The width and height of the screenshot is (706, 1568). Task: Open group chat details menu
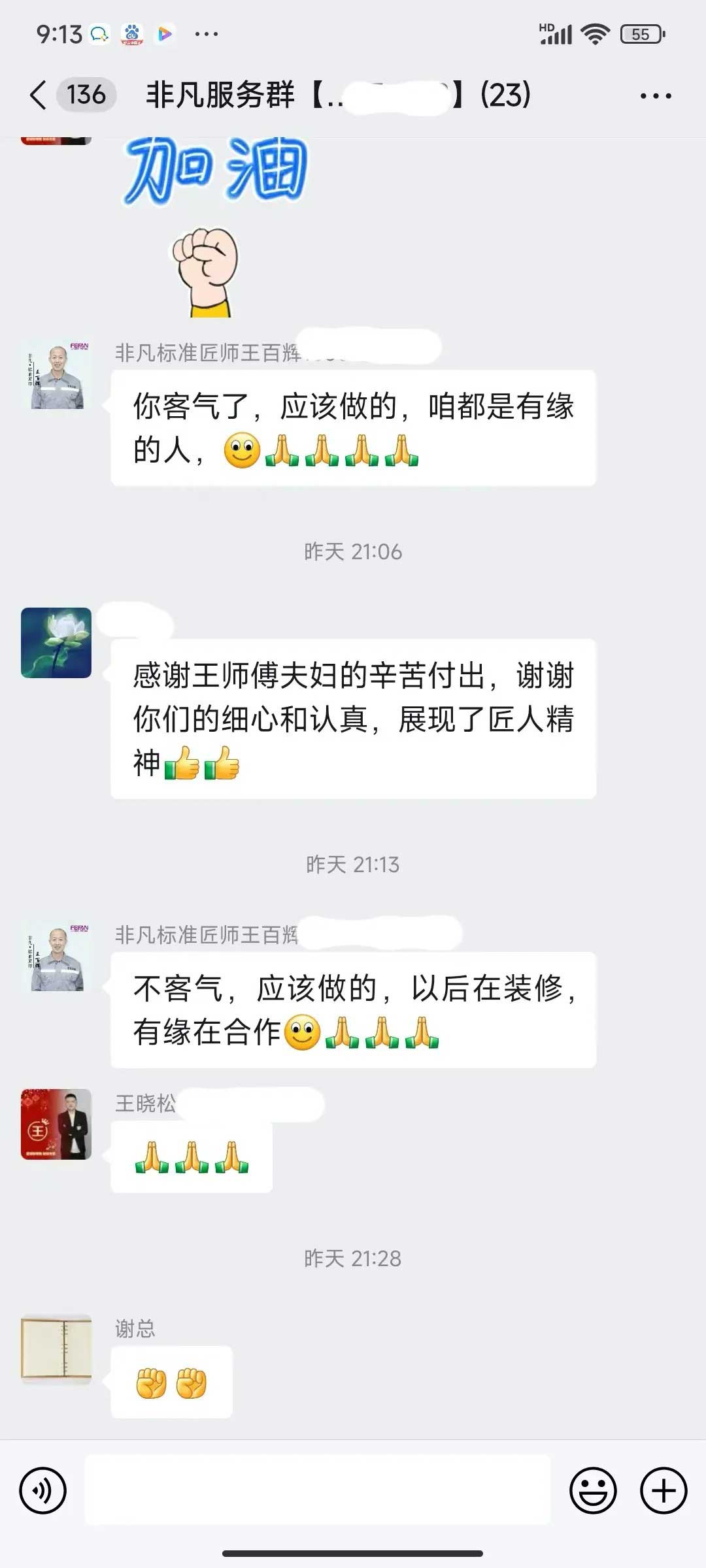click(655, 96)
